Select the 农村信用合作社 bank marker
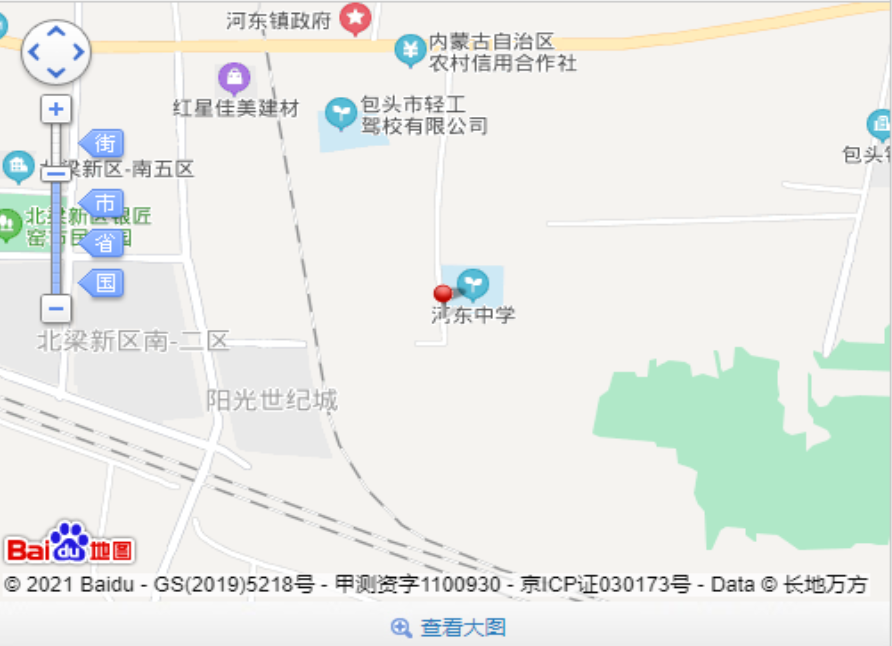This screenshot has height=646, width=892. pos(410,49)
